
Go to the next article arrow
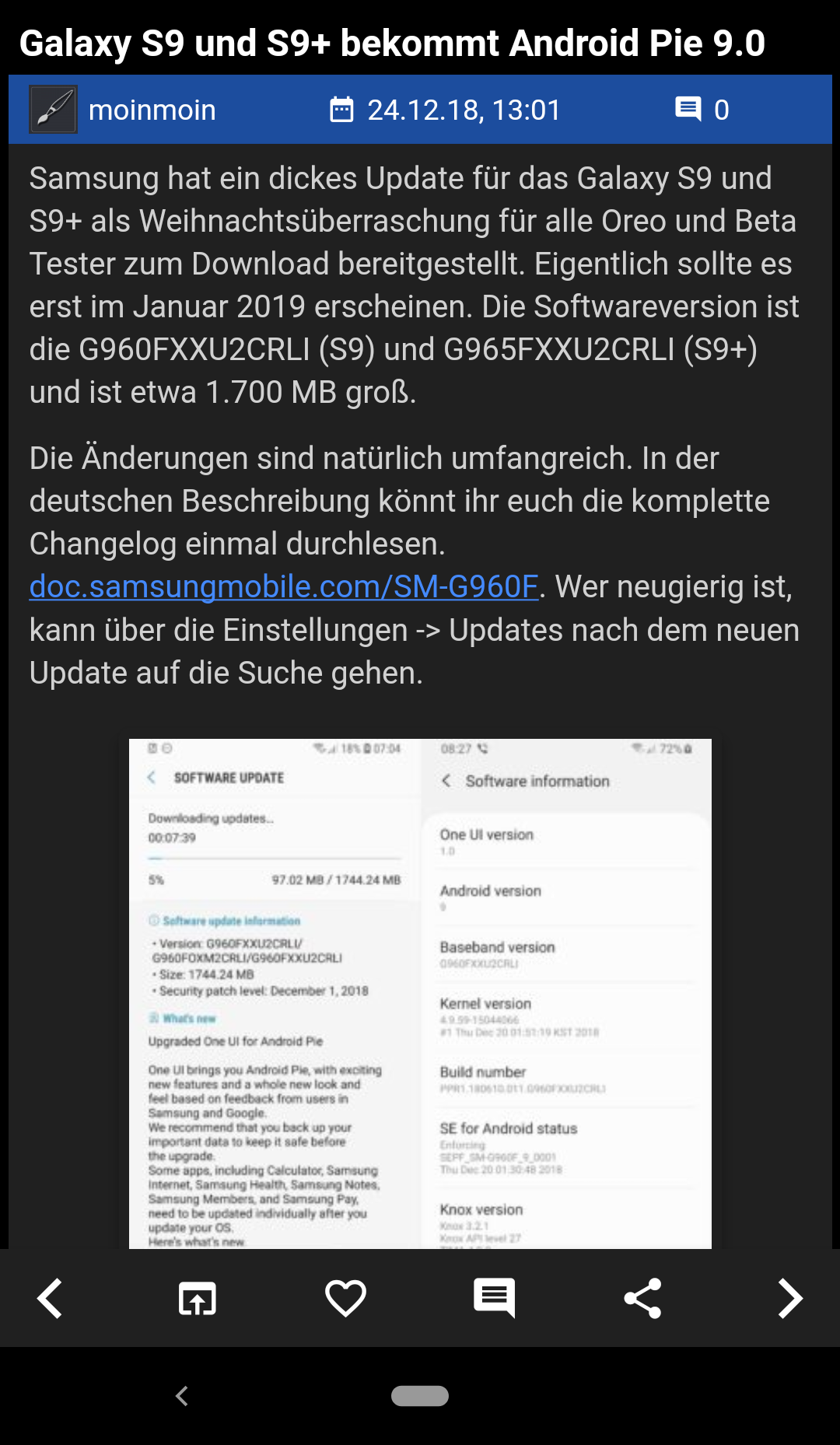790,1298
